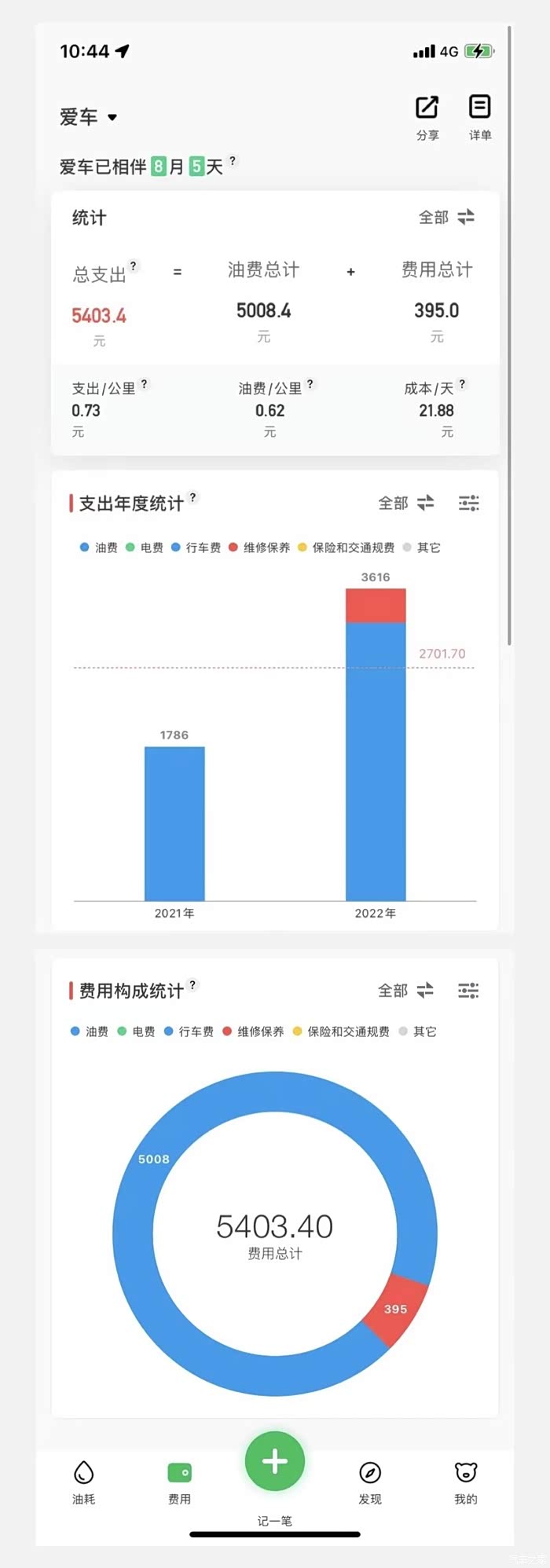Switch the 统计 card's 全部 range filter
550x1568 pixels.
(x=446, y=217)
